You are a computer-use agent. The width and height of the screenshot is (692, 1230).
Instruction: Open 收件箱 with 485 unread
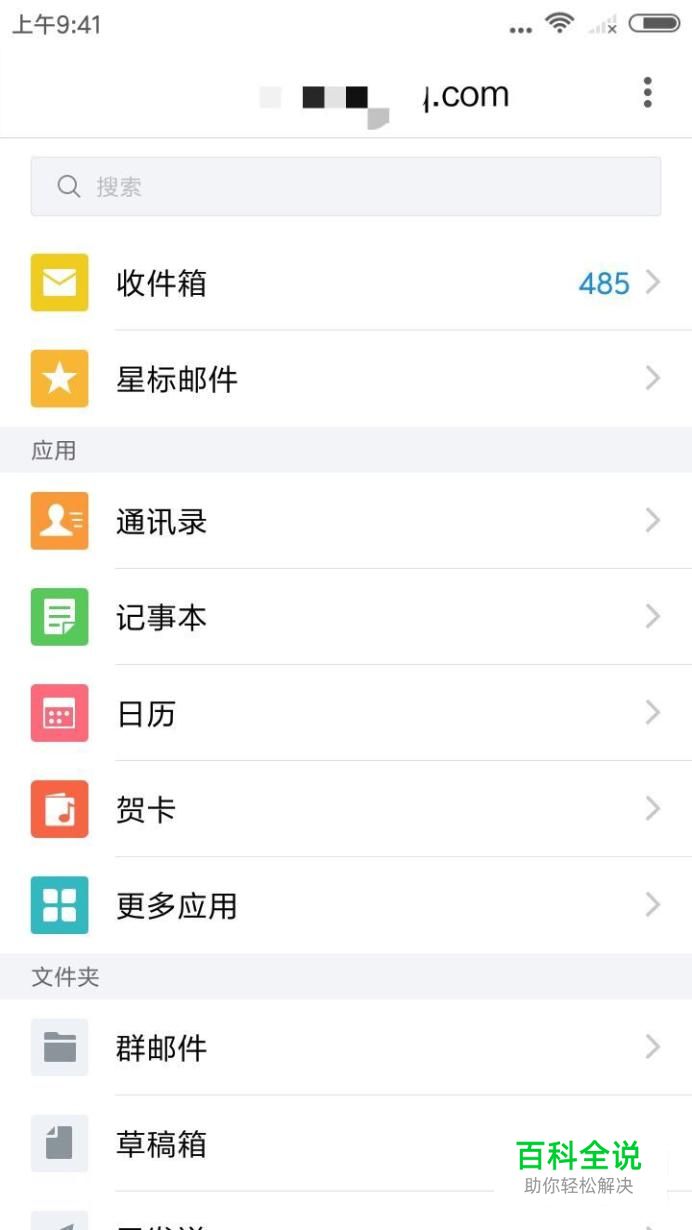point(346,283)
